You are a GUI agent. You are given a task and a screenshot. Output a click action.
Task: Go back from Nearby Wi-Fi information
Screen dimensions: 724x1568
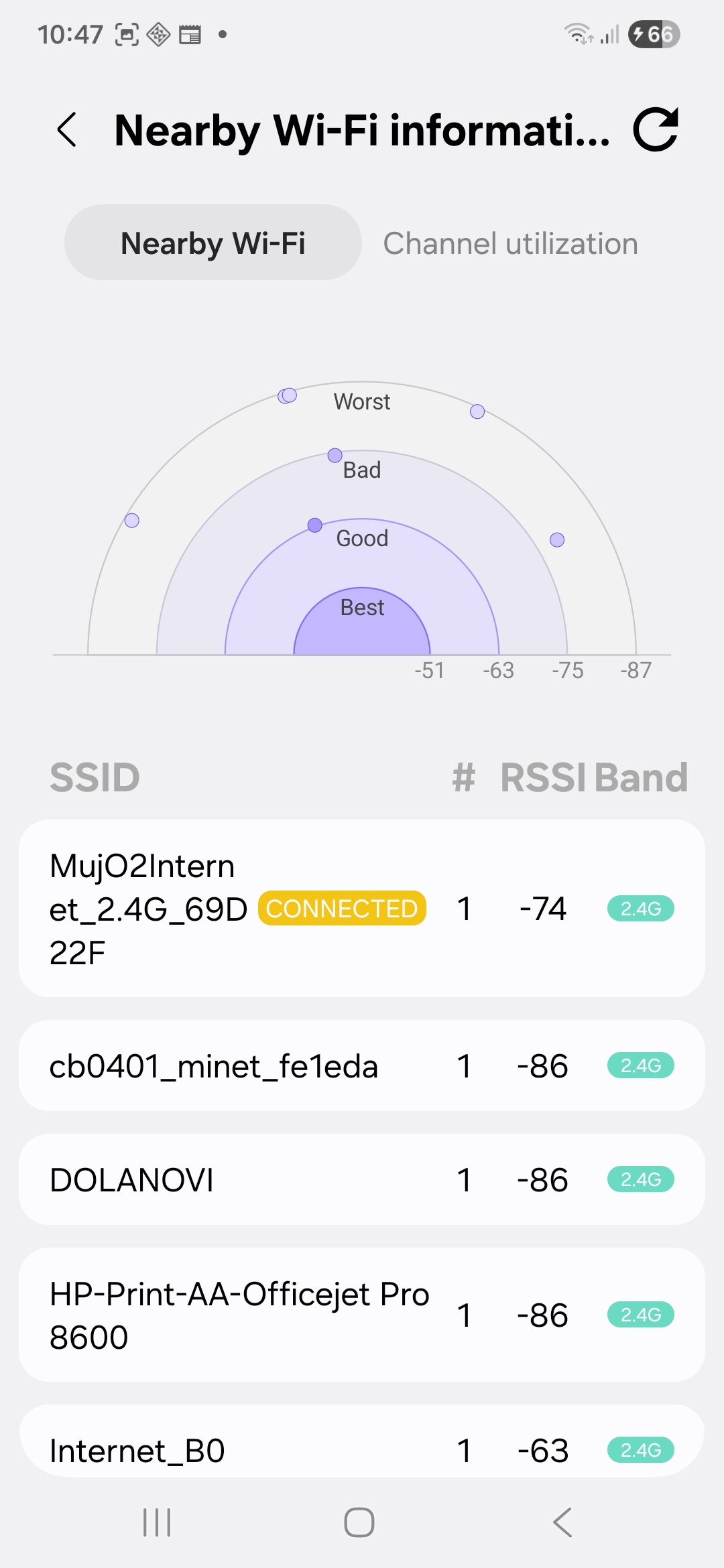click(x=67, y=129)
